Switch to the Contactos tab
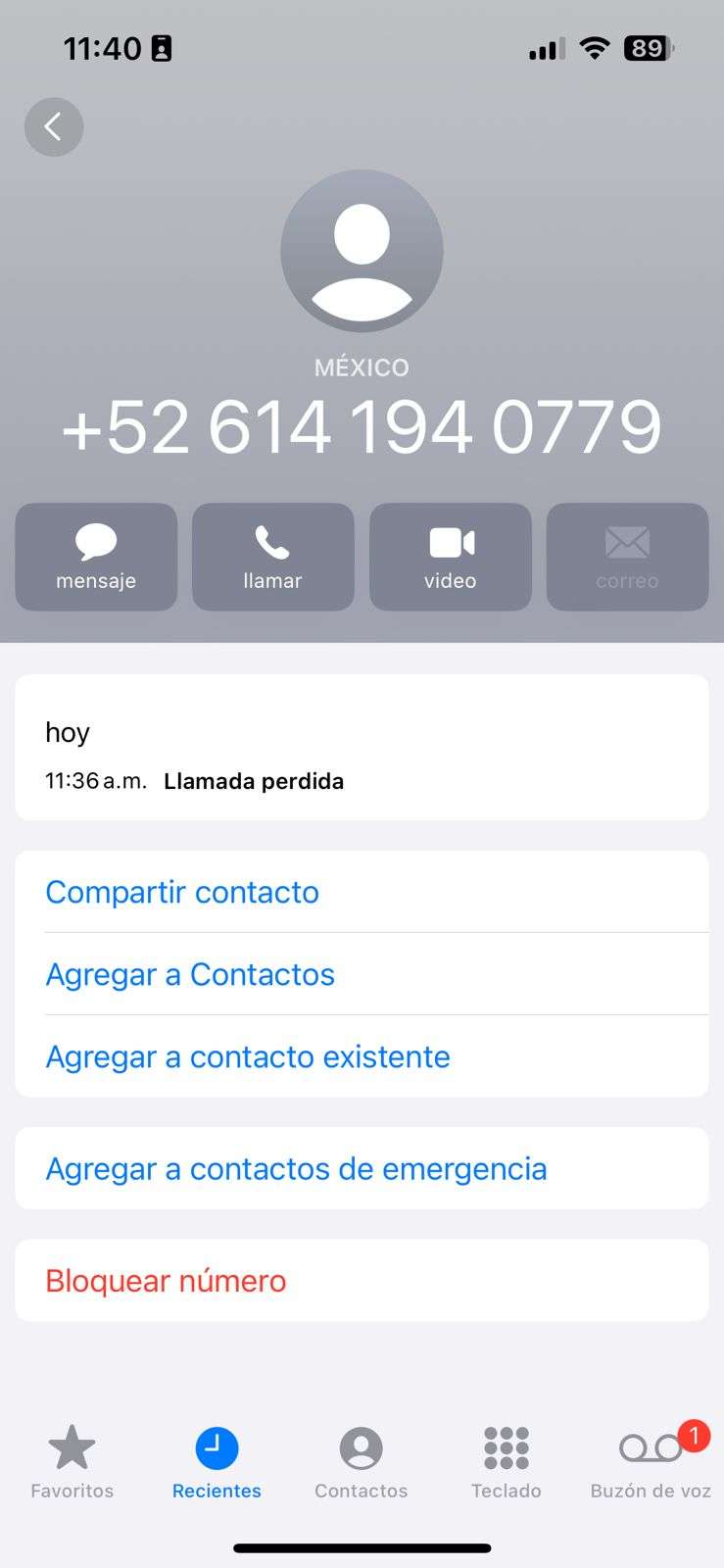This screenshot has height=1568, width=724. point(361,1460)
